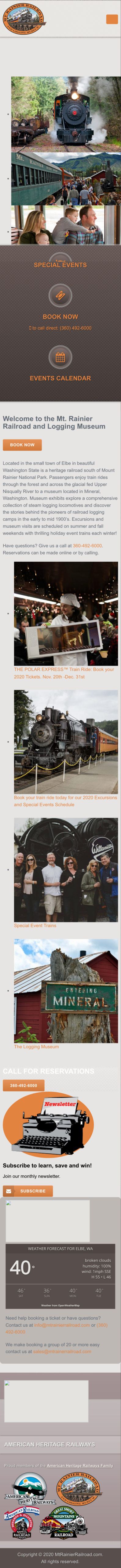Open the Mt. Rainier Railroad logo at top
Screen dimensions: 121x1568
[x=24, y=19]
